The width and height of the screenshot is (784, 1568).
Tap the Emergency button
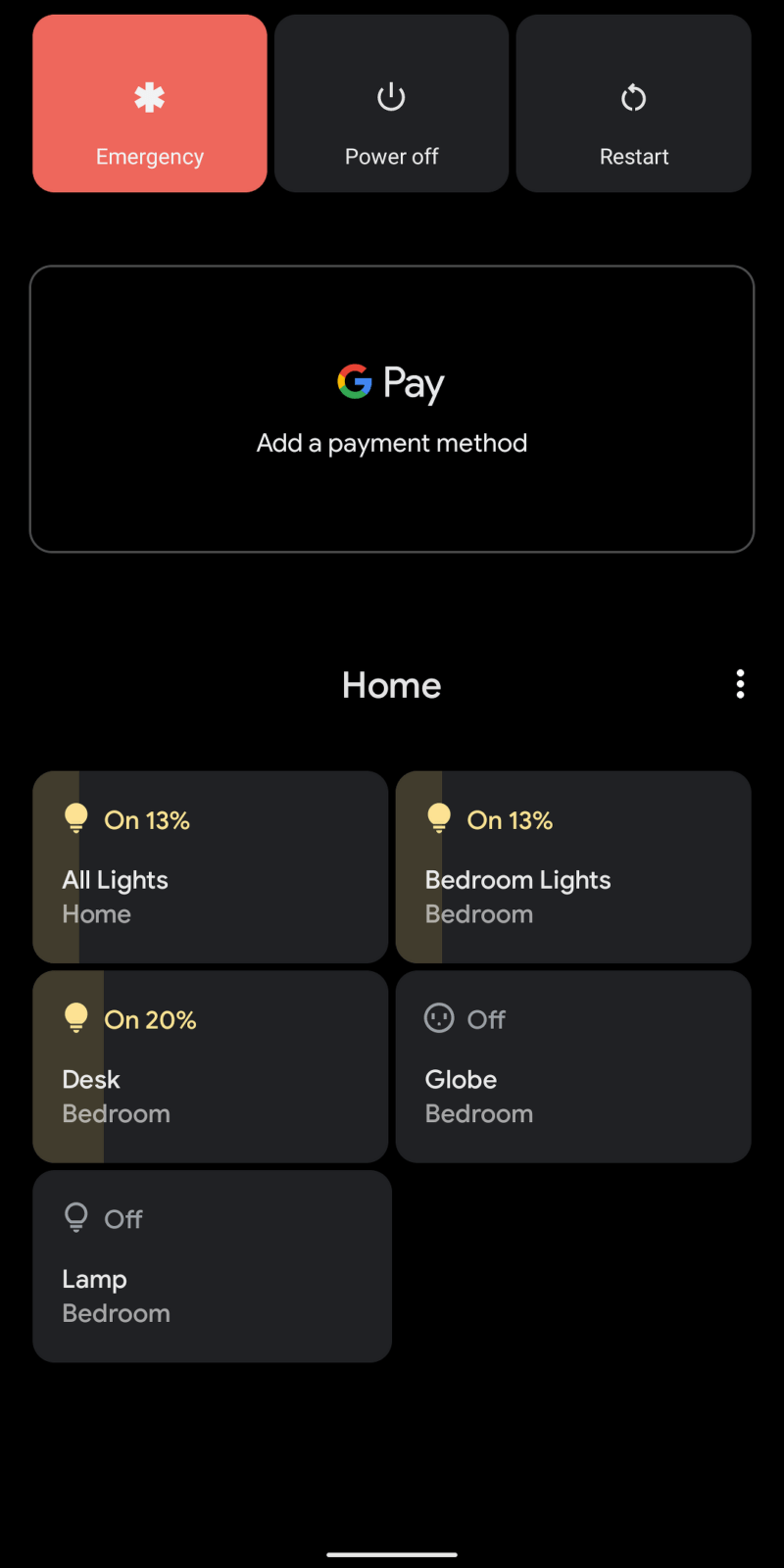[x=150, y=104]
